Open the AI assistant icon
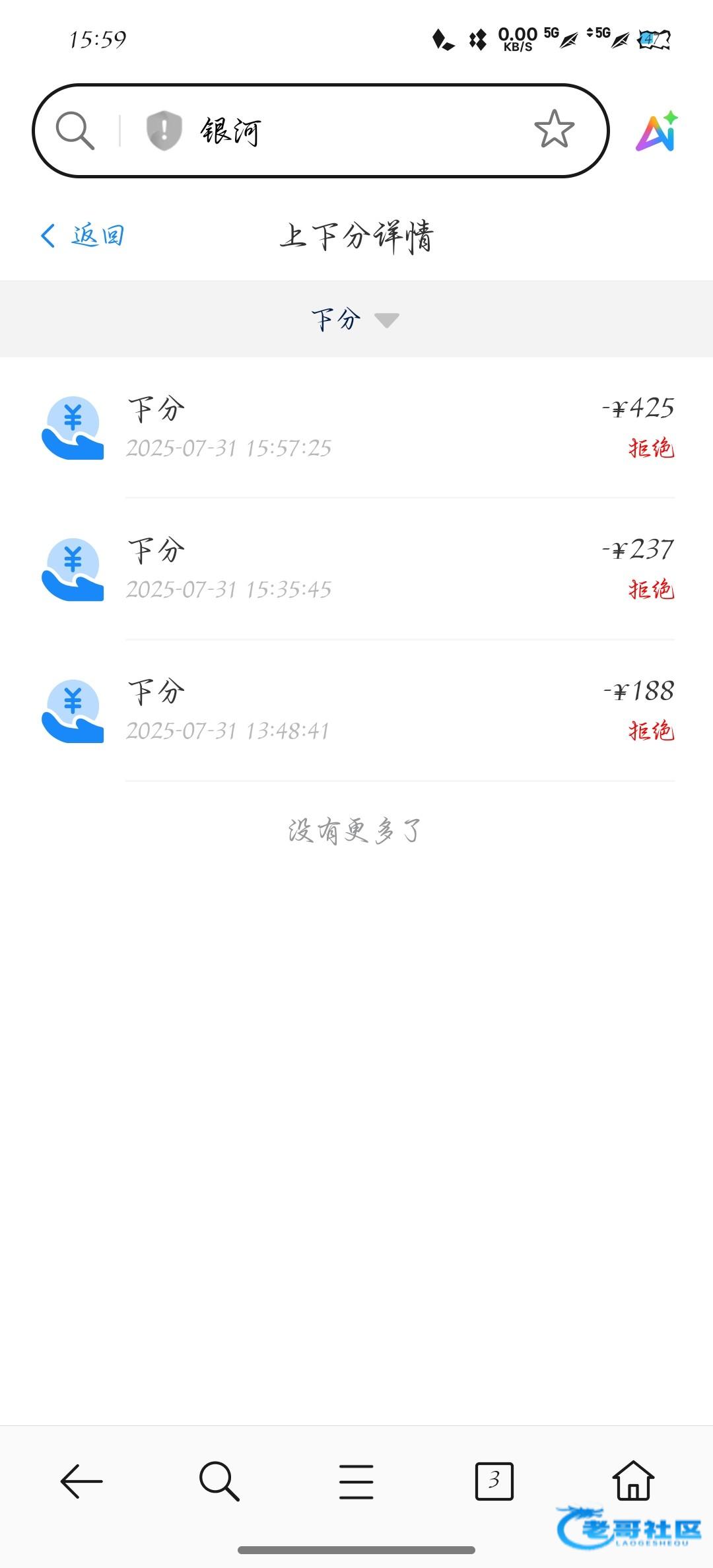Screen dimensions: 713x1568 click(656, 131)
